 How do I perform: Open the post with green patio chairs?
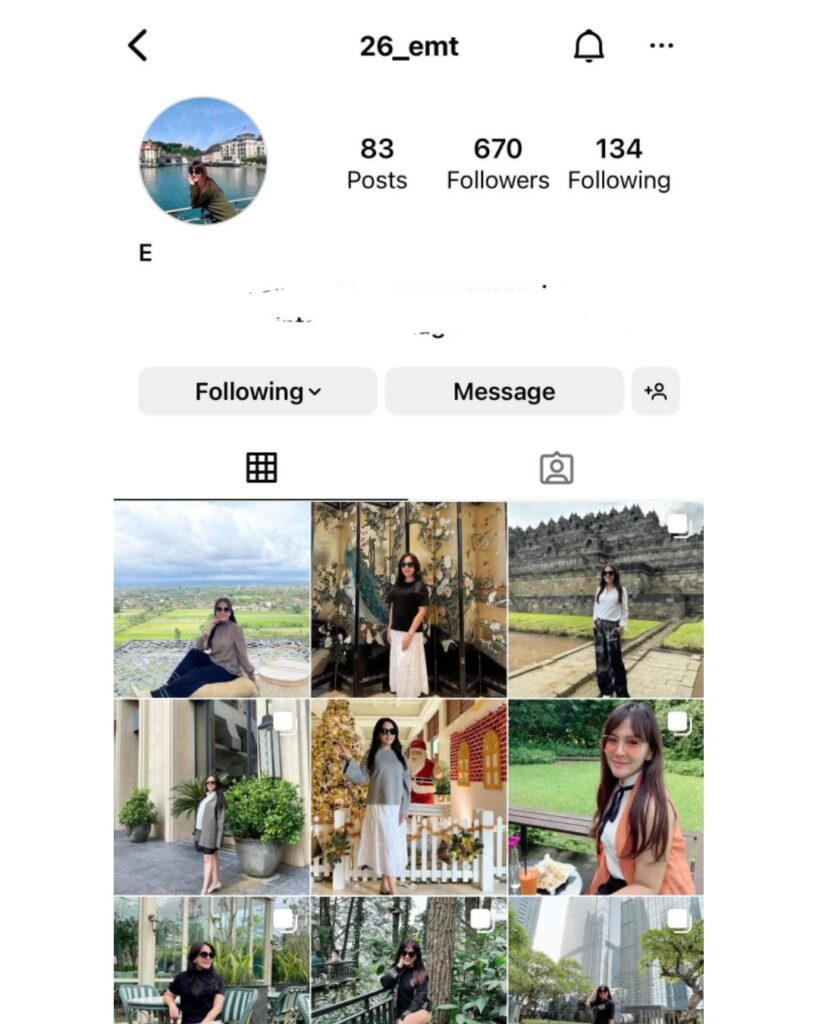pyautogui.click(x=212, y=960)
